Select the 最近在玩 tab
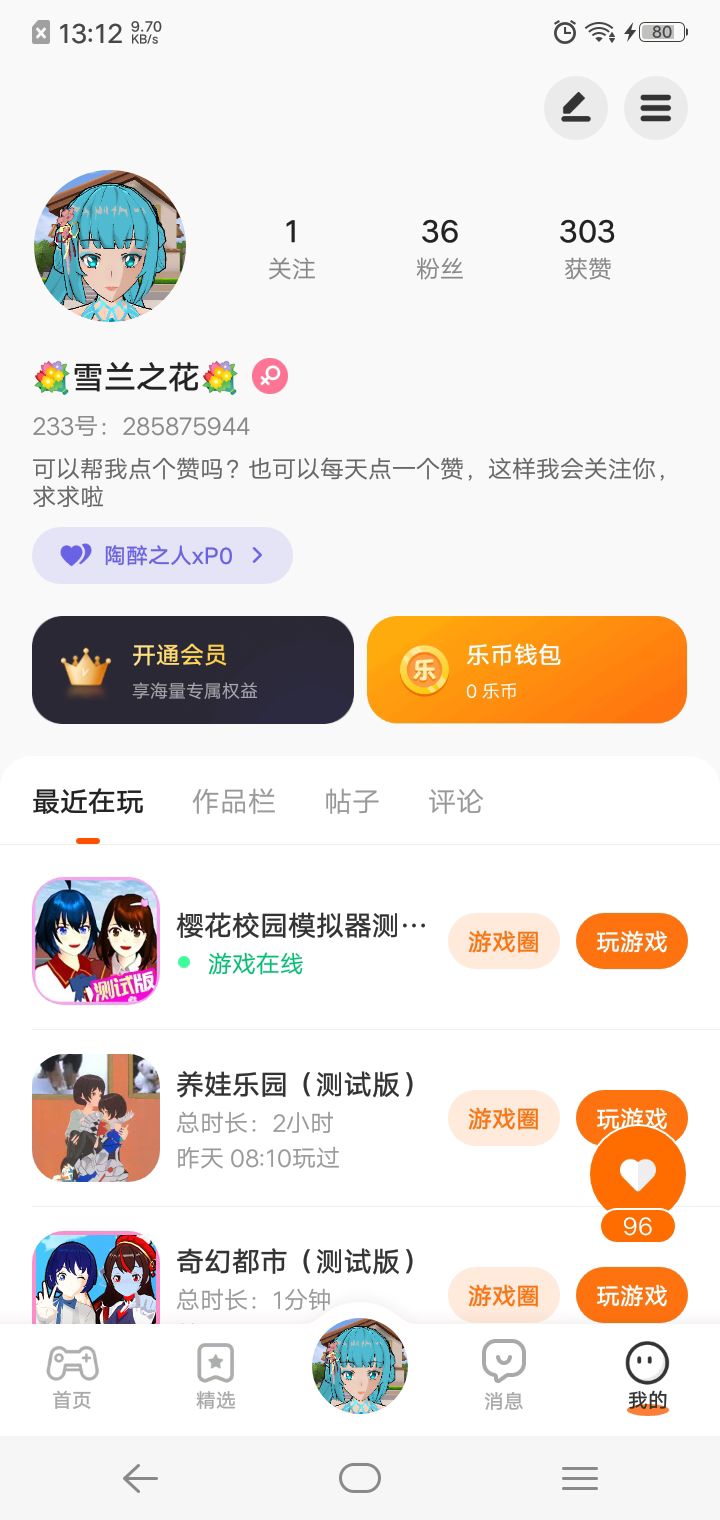 (x=88, y=801)
